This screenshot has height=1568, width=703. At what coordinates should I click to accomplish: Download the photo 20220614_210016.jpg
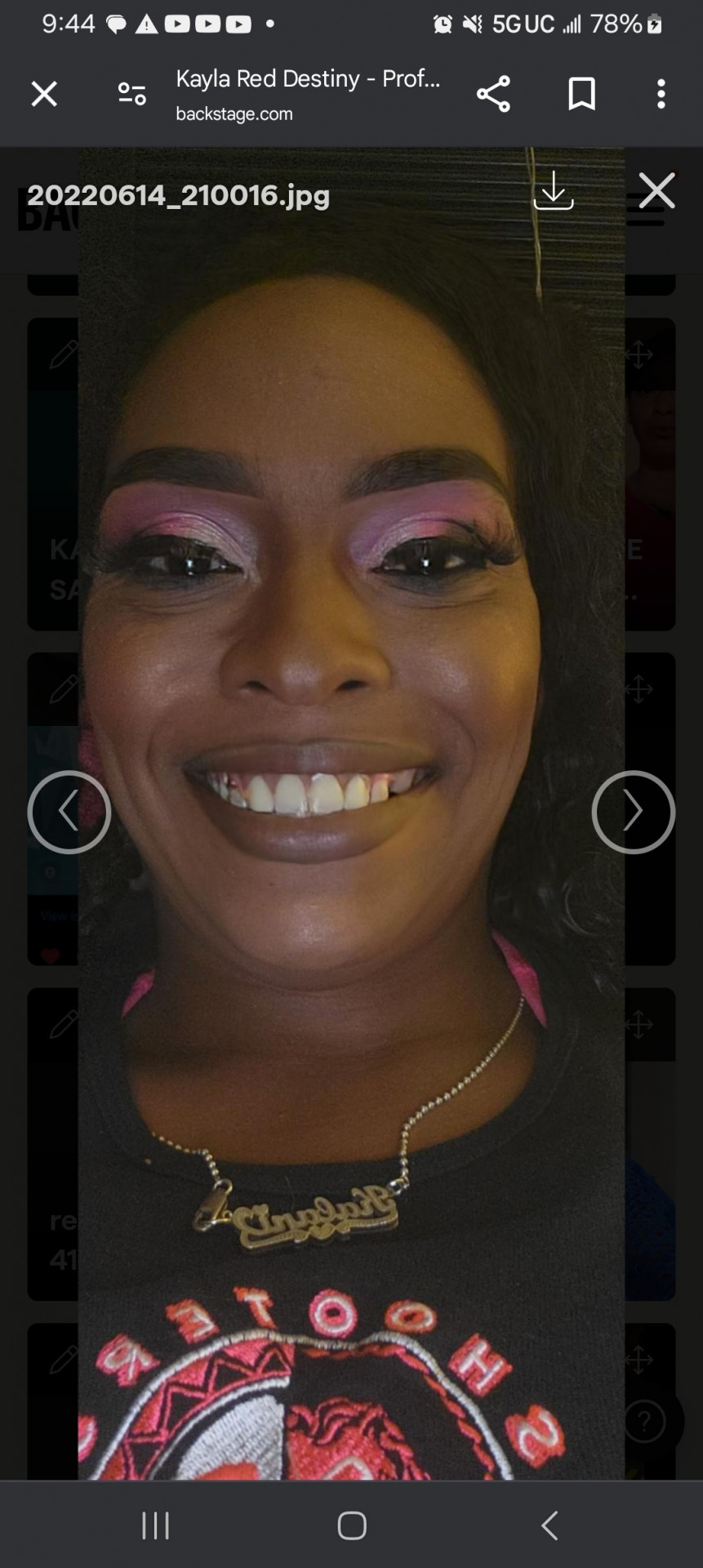pos(554,190)
